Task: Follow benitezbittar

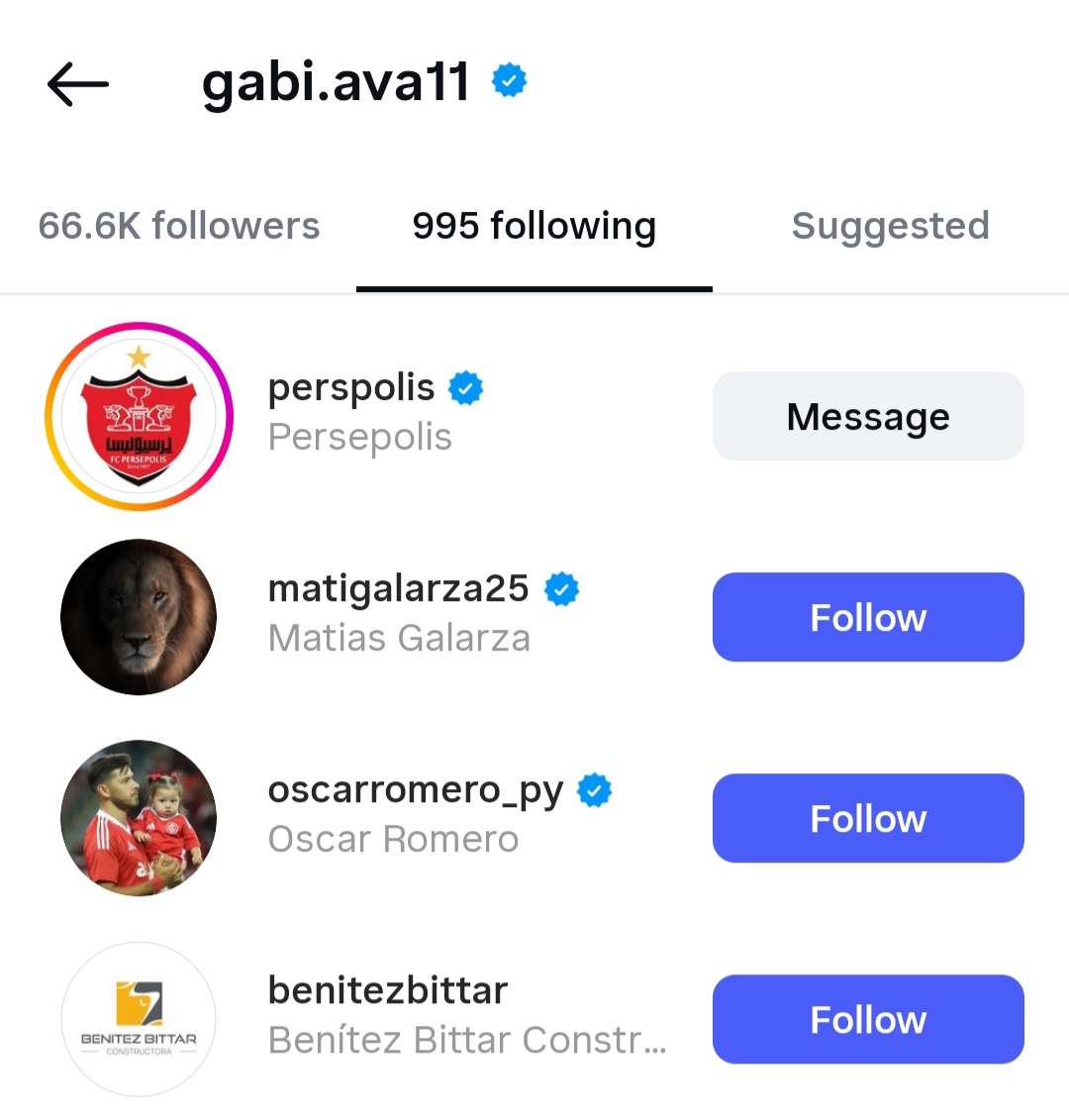Action: coord(868,1020)
